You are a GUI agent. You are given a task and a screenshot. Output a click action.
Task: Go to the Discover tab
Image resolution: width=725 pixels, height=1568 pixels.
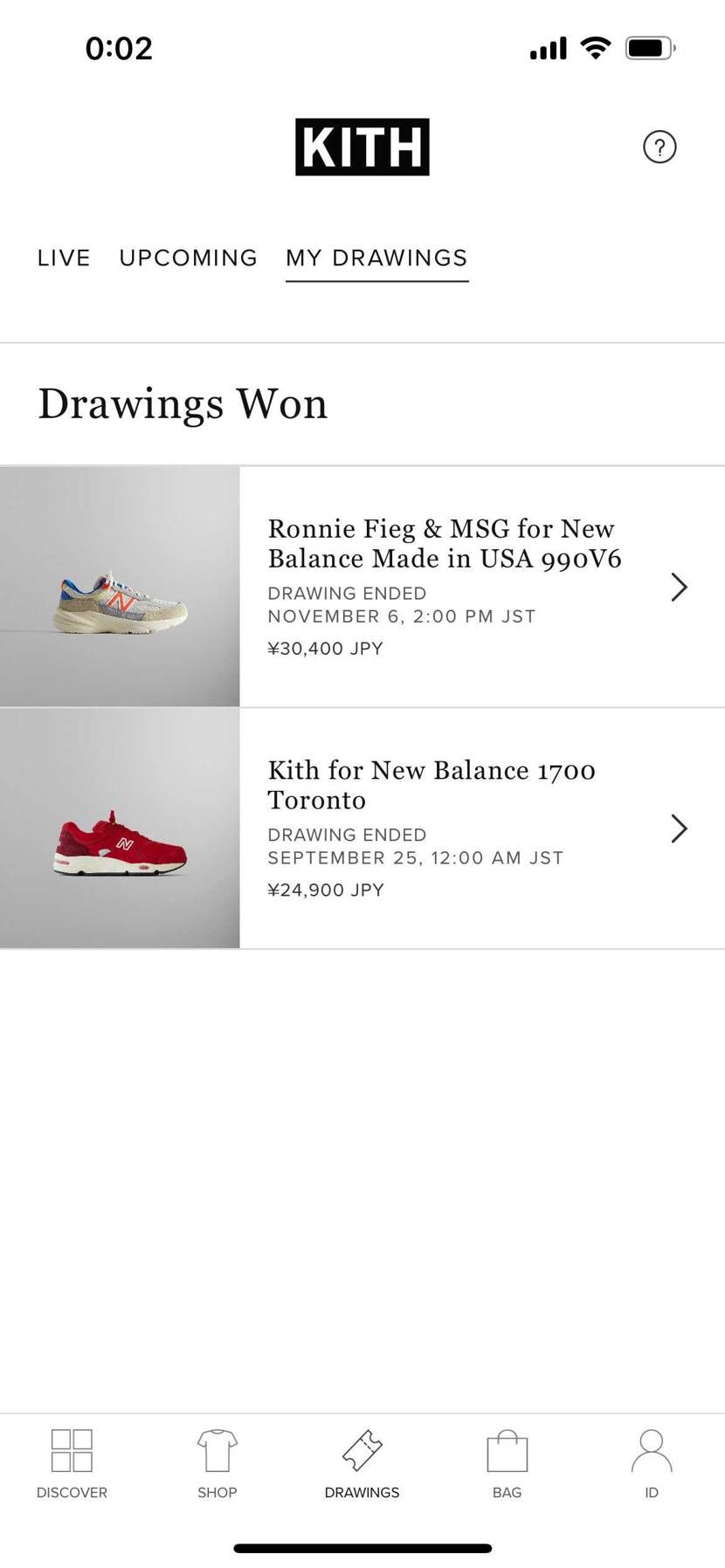(x=72, y=1464)
